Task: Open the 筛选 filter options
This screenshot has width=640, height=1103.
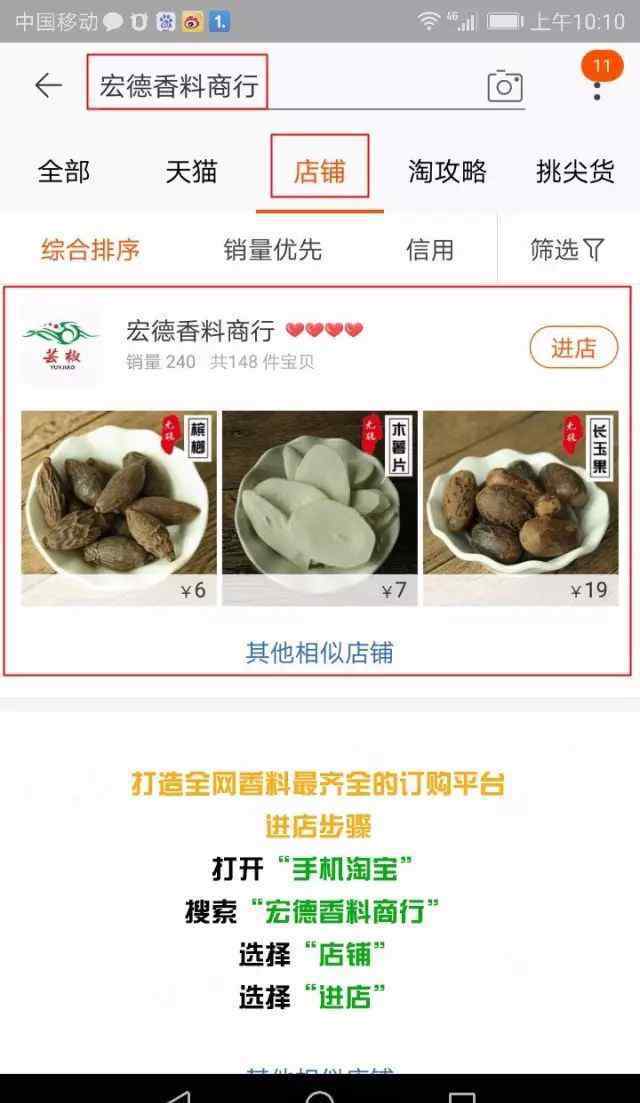Action: [567, 250]
